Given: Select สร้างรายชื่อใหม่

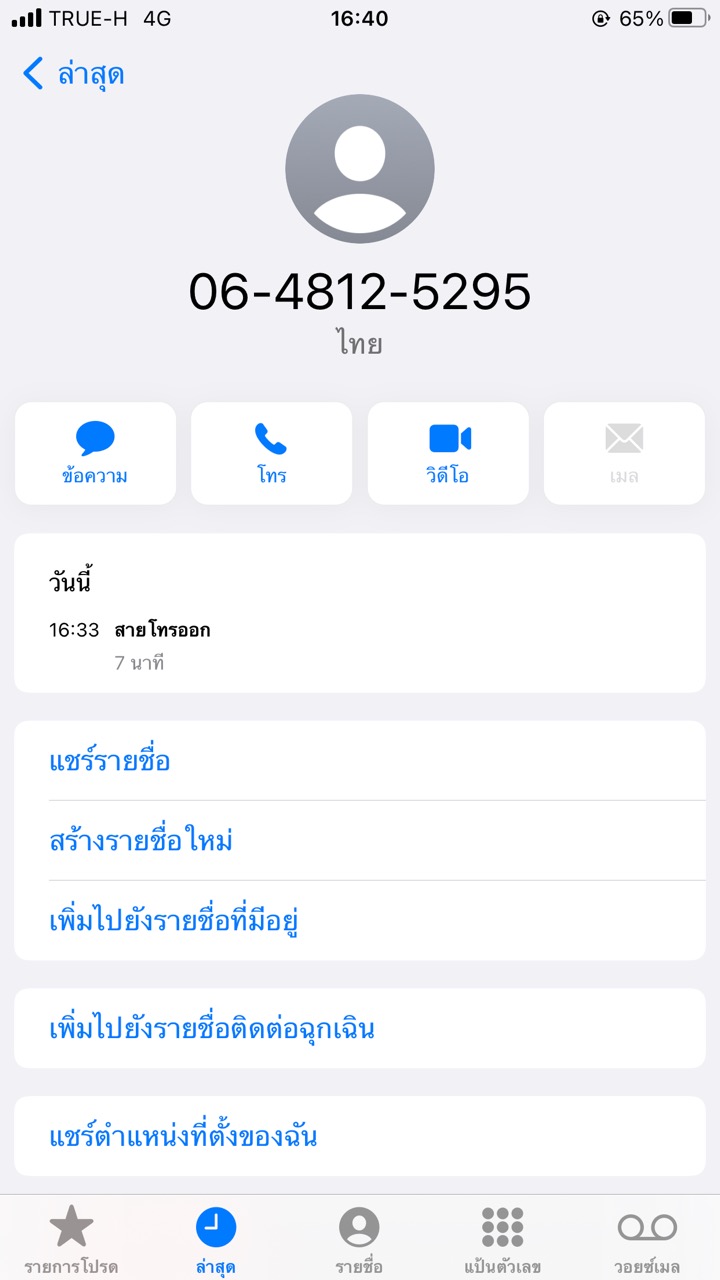Looking at the screenshot, I should 141,841.
